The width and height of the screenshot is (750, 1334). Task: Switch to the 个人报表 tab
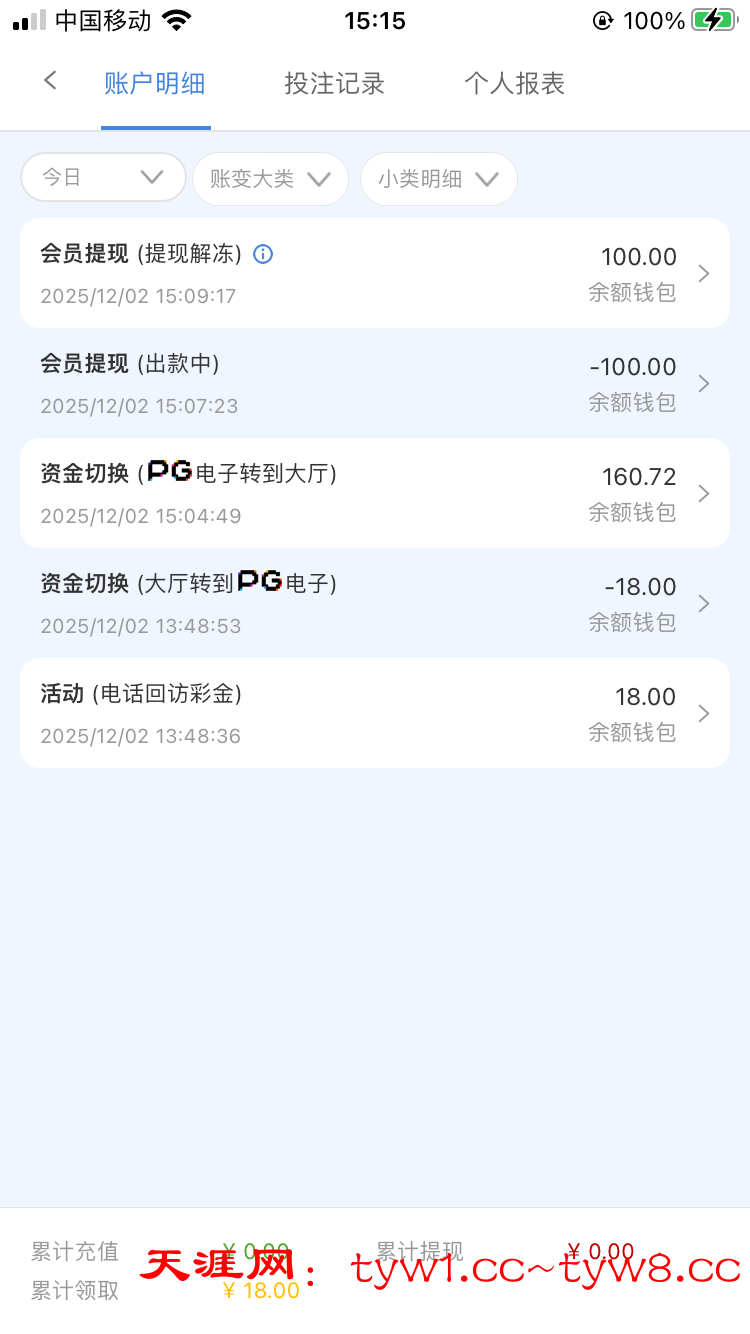(514, 85)
